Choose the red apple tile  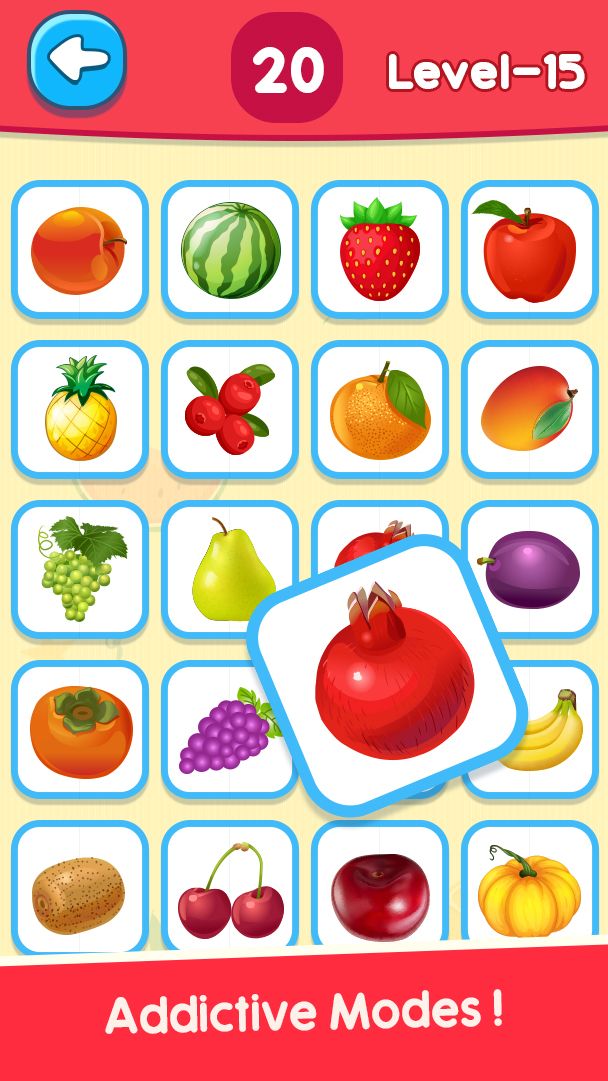[x=530, y=249]
